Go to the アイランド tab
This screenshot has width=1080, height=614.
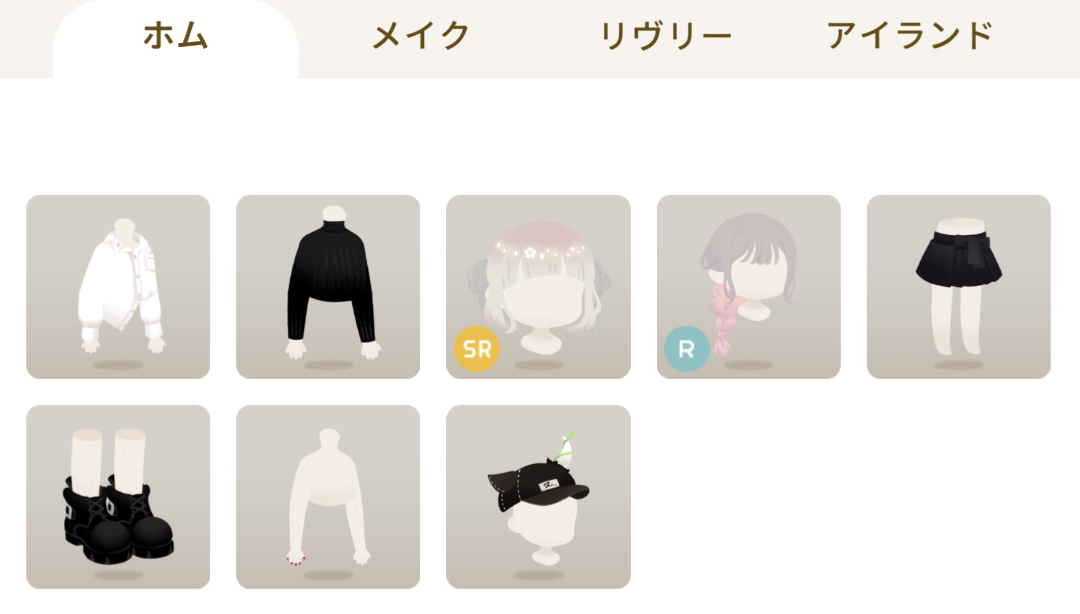pos(909,37)
